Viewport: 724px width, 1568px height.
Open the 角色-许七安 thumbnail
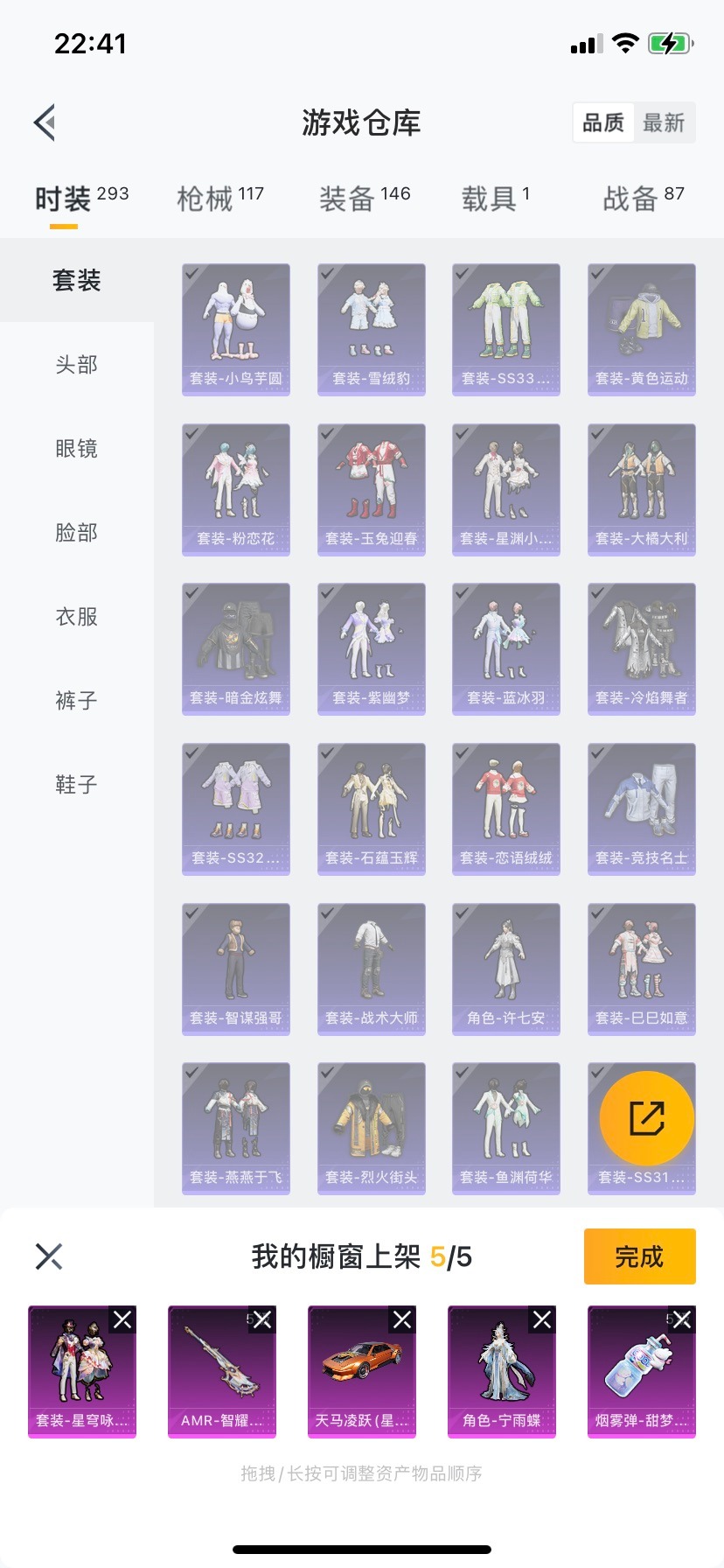505,968
